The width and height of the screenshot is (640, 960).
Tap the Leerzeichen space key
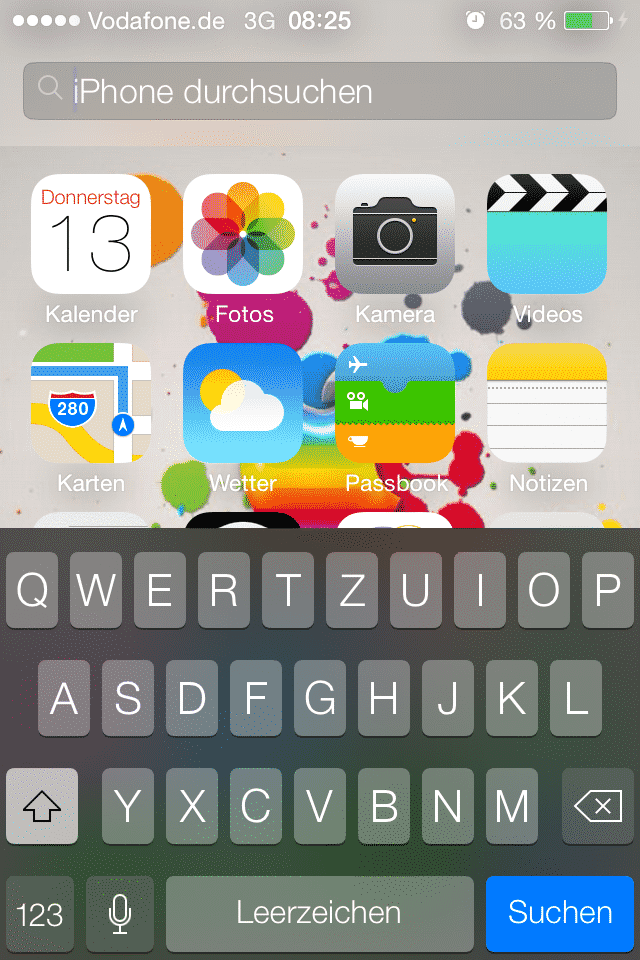tap(319, 913)
